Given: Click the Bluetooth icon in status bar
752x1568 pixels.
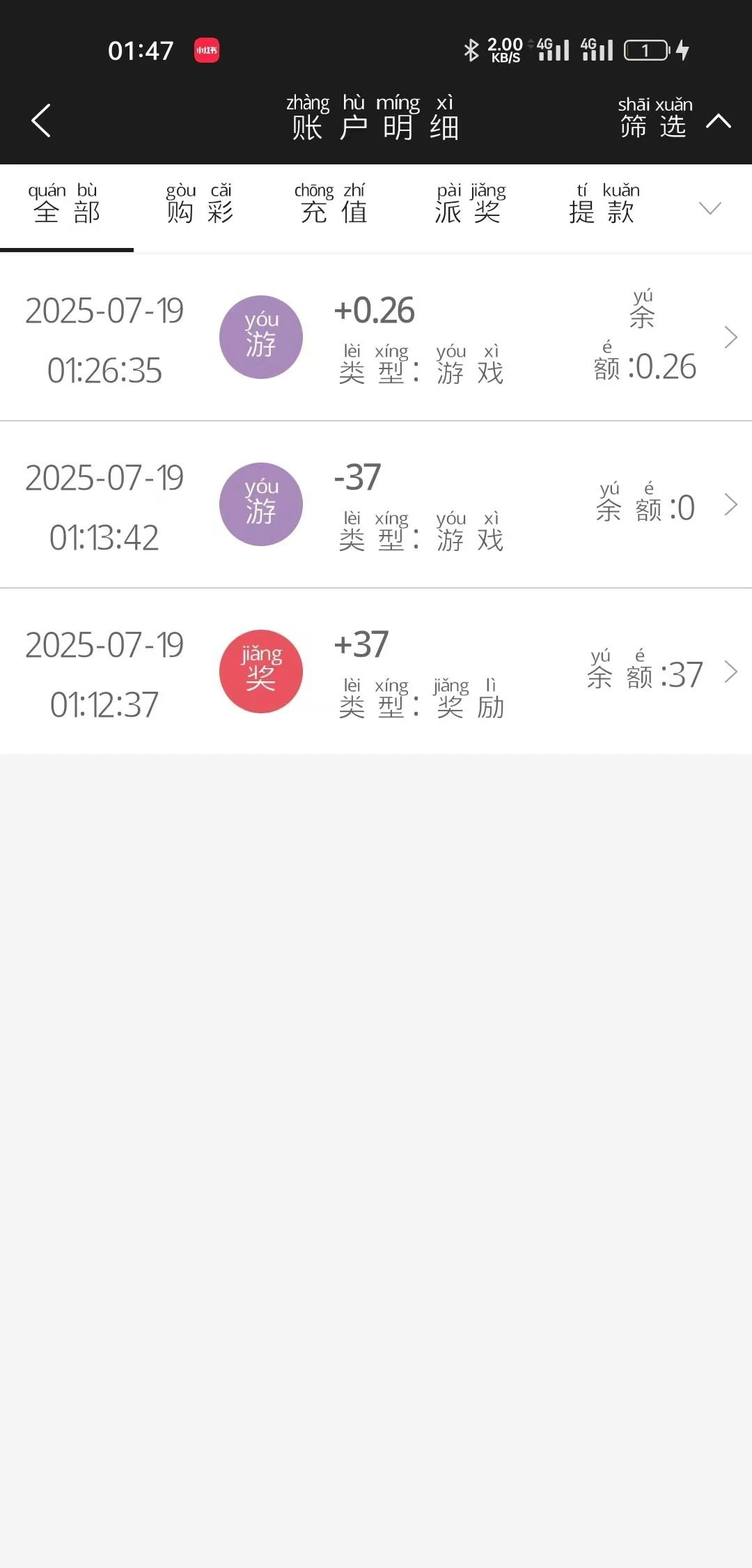Looking at the screenshot, I should coord(472,49).
